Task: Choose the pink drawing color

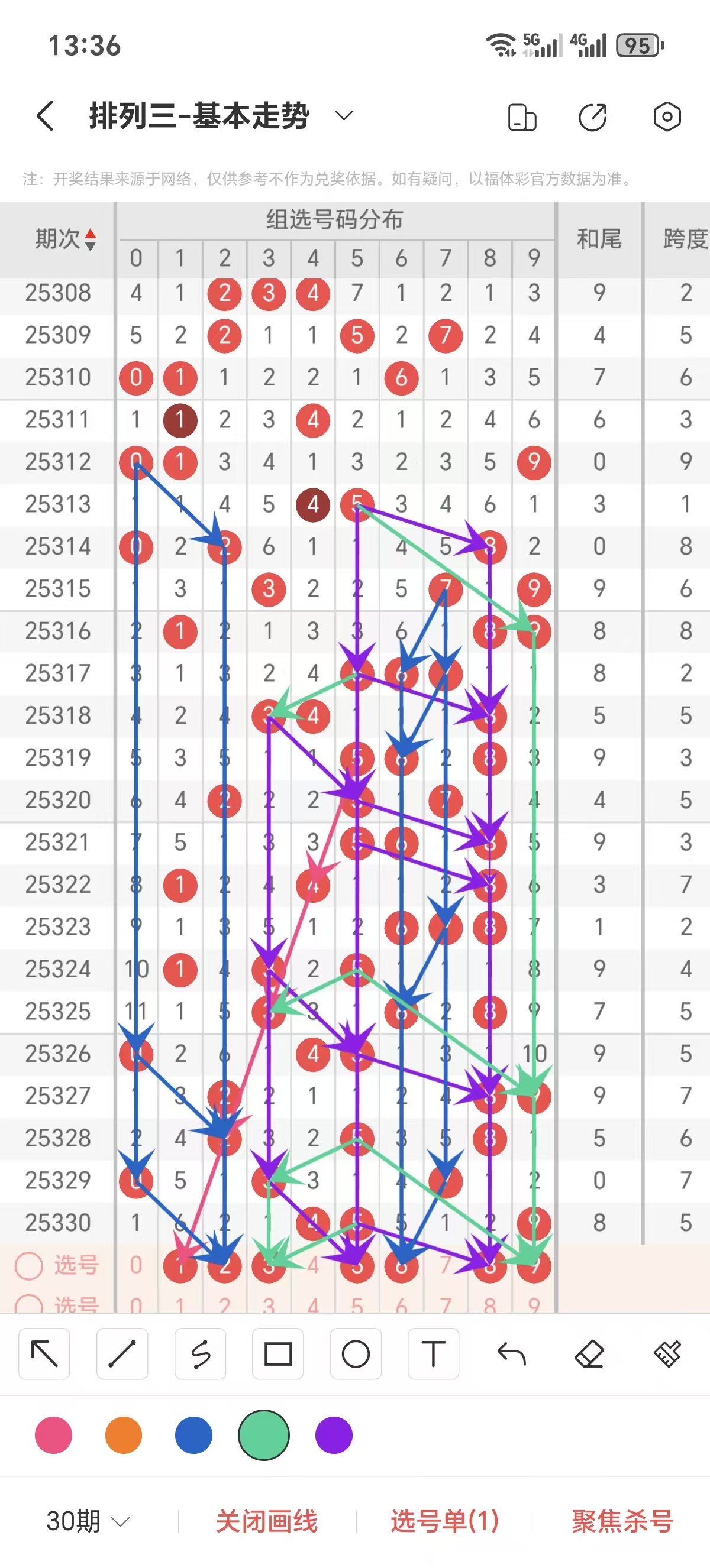Action: pyautogui.click(x=54, y=1435)
